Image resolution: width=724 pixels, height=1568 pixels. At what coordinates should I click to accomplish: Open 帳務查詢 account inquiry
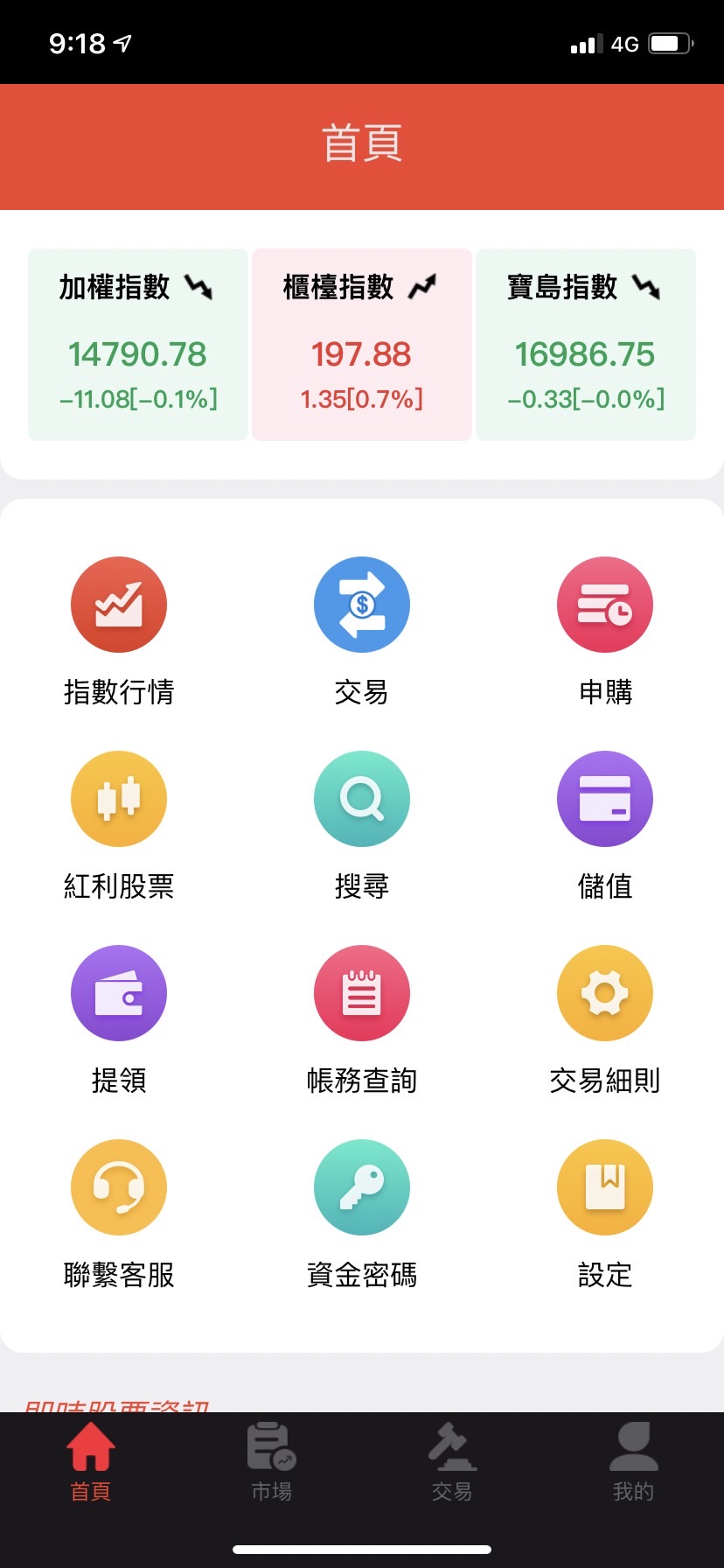[362, 993]
